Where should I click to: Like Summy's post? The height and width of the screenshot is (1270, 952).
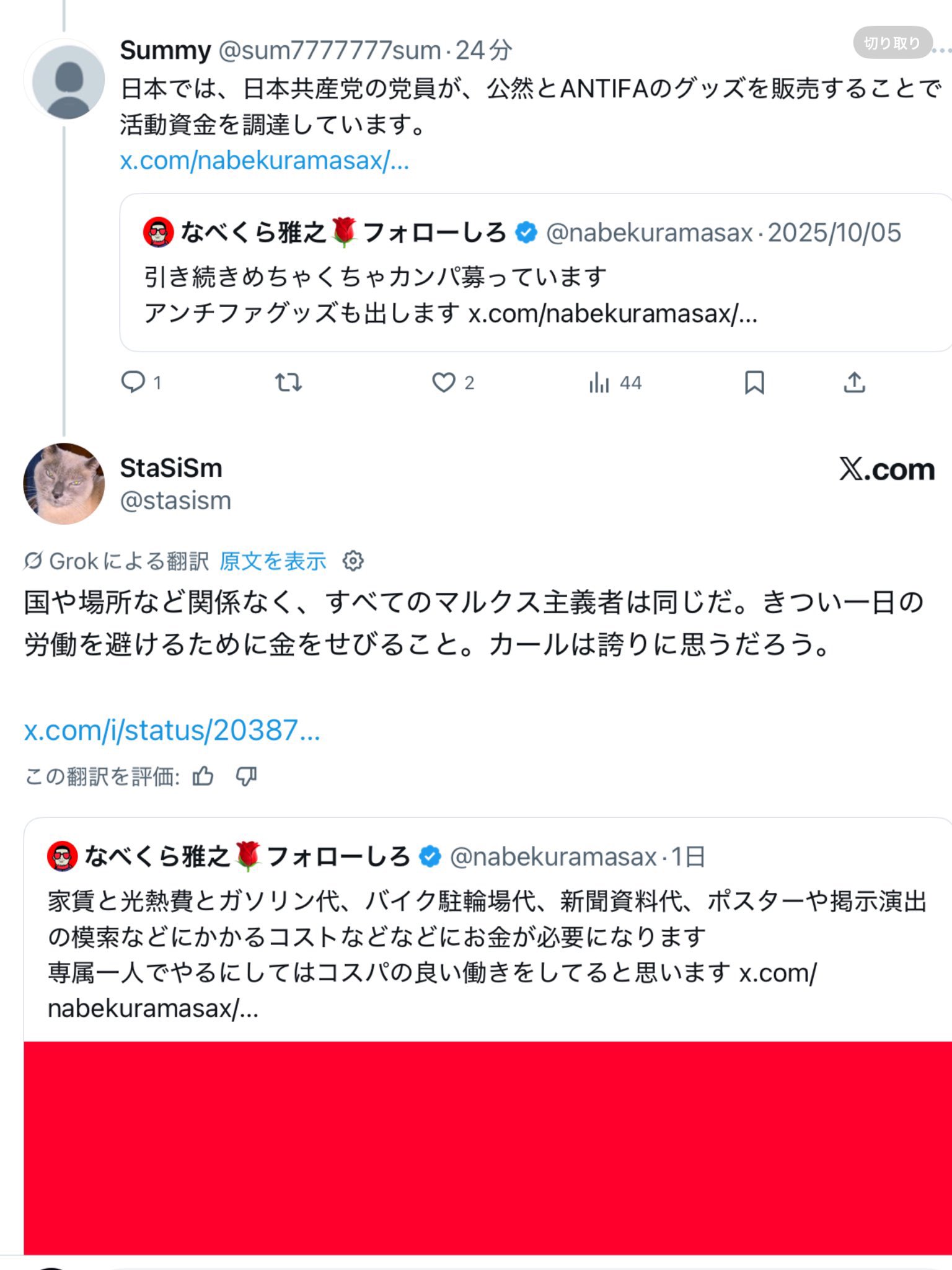444,382
